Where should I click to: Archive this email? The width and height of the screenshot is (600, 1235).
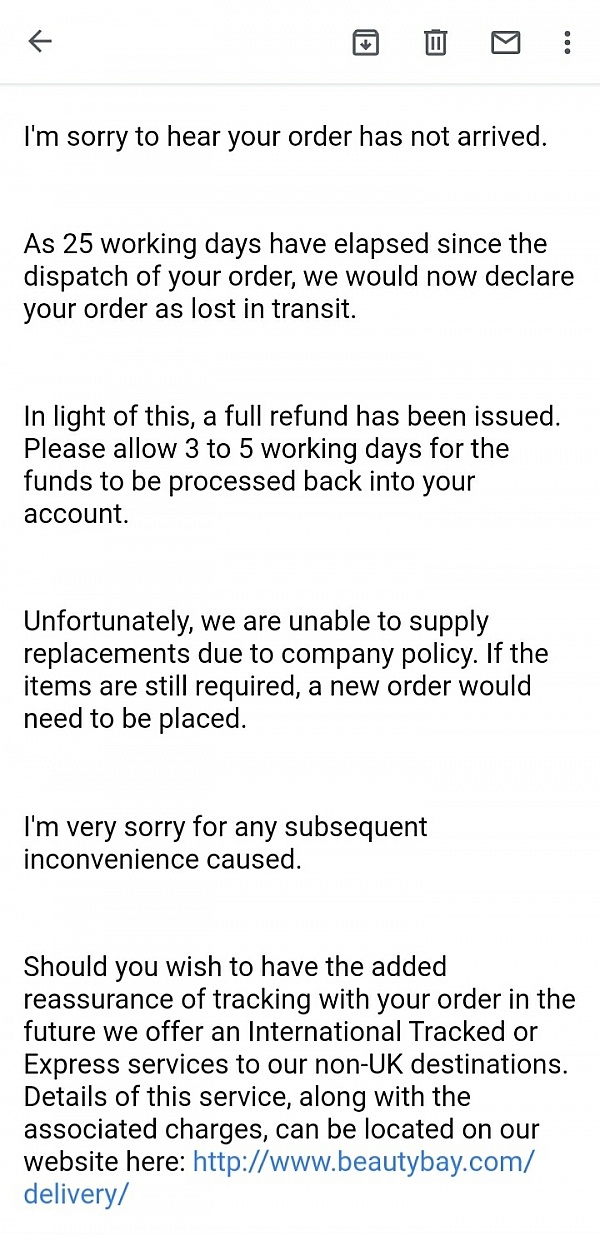[x=366, y=42]
